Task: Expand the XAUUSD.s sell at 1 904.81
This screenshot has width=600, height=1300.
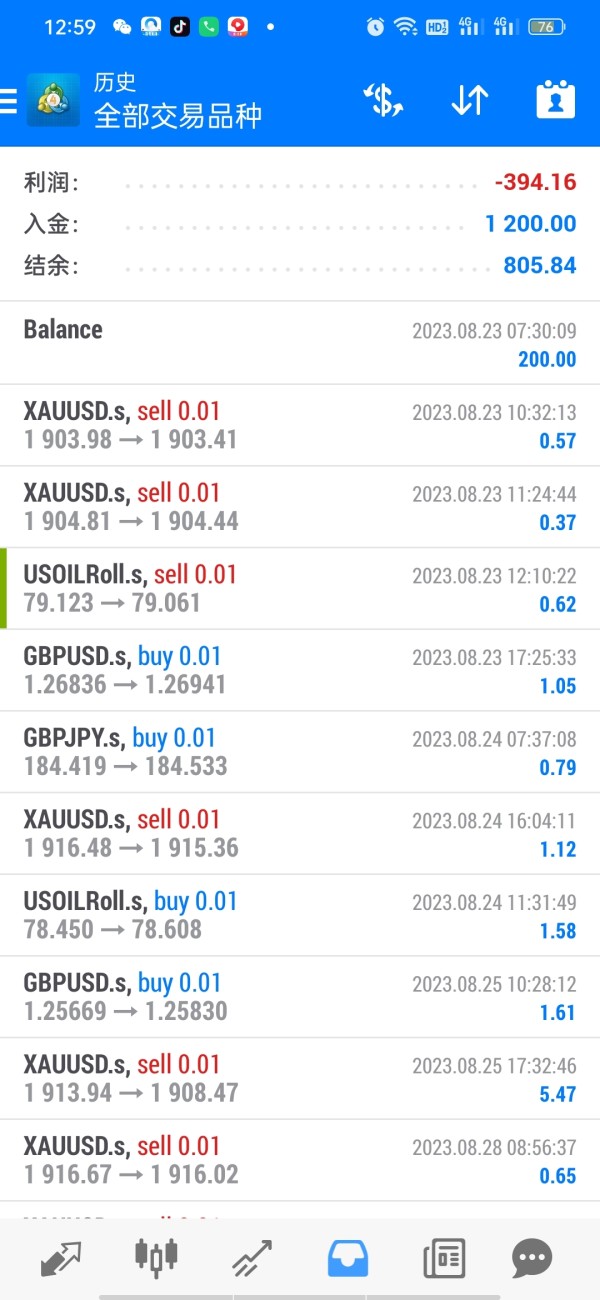Action: coord(300,507)
